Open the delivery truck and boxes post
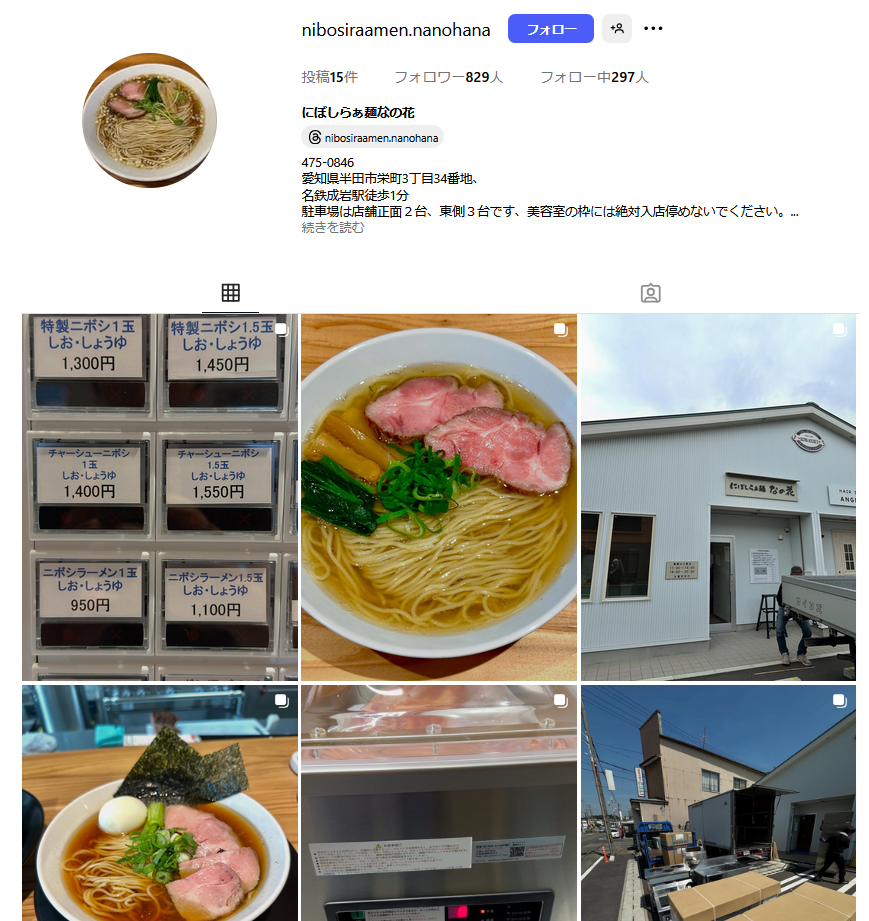Screen dimensions: 869x921 click(718, 802)
